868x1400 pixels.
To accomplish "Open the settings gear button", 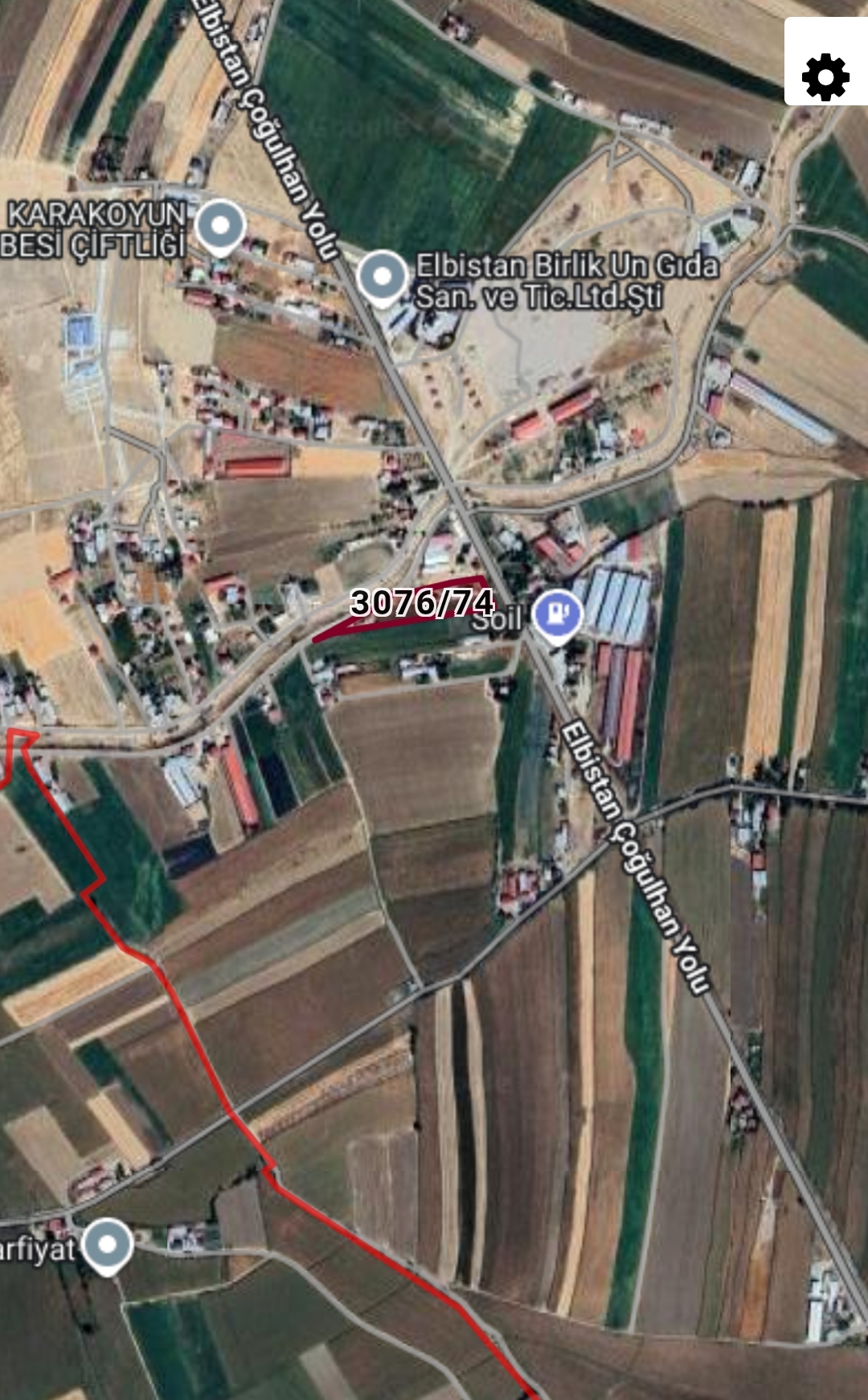I will [825, 62].
